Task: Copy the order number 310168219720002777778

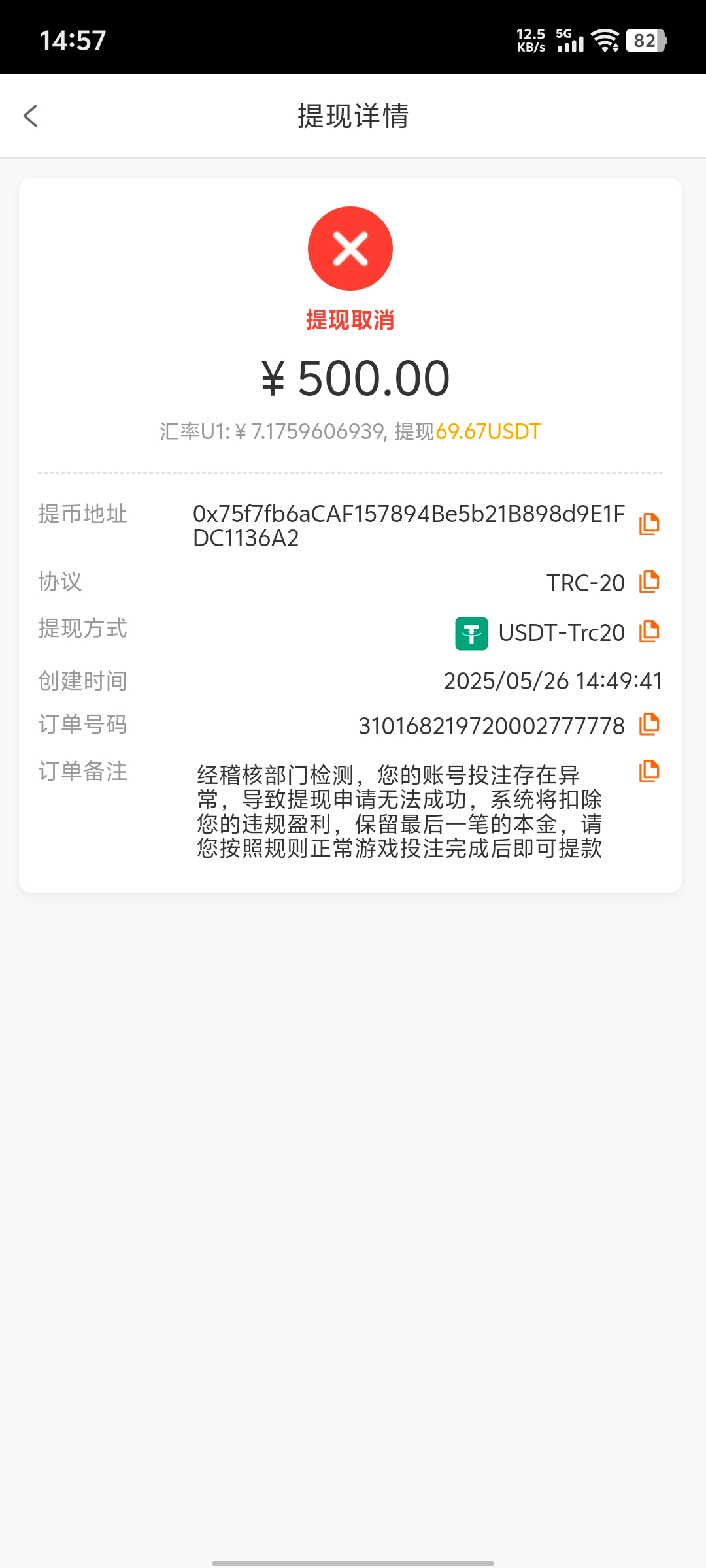Action: pyautogui.click(x=649, y=723)
